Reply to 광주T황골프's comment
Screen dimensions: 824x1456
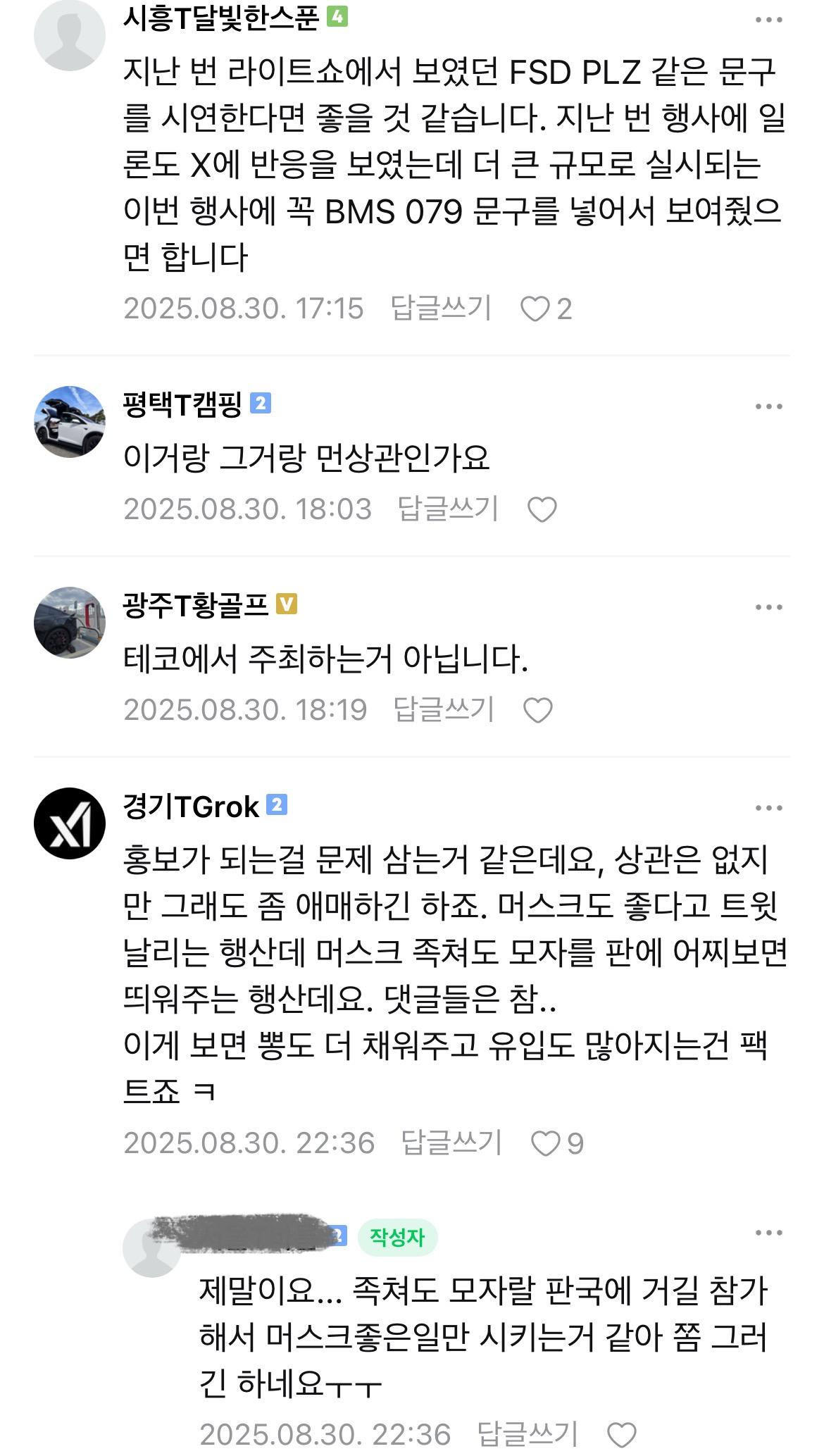coord(444,709)
